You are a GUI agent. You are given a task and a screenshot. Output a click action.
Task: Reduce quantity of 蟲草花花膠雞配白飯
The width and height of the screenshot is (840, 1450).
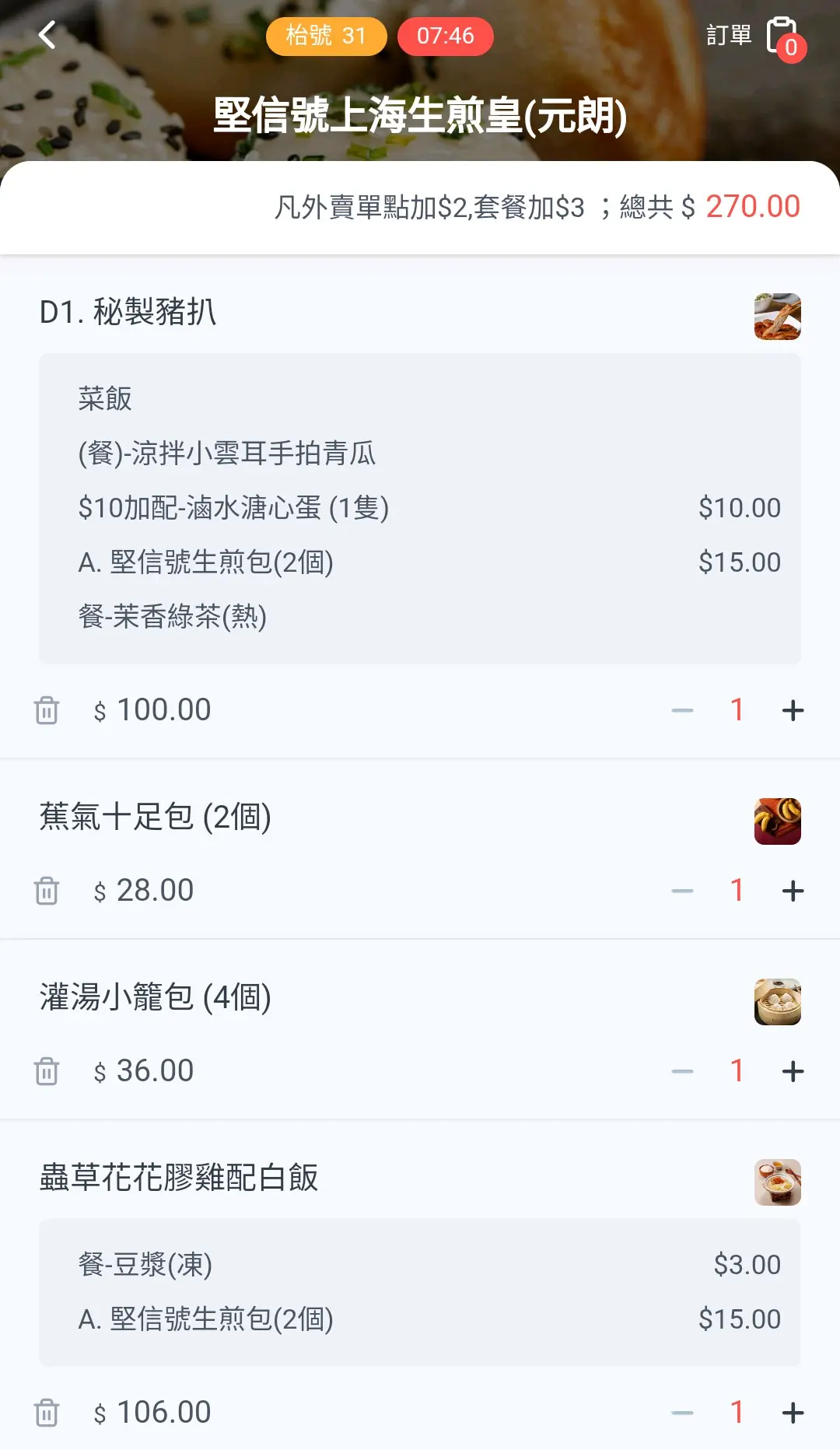pyautogui.click(x=682, y=1413)
